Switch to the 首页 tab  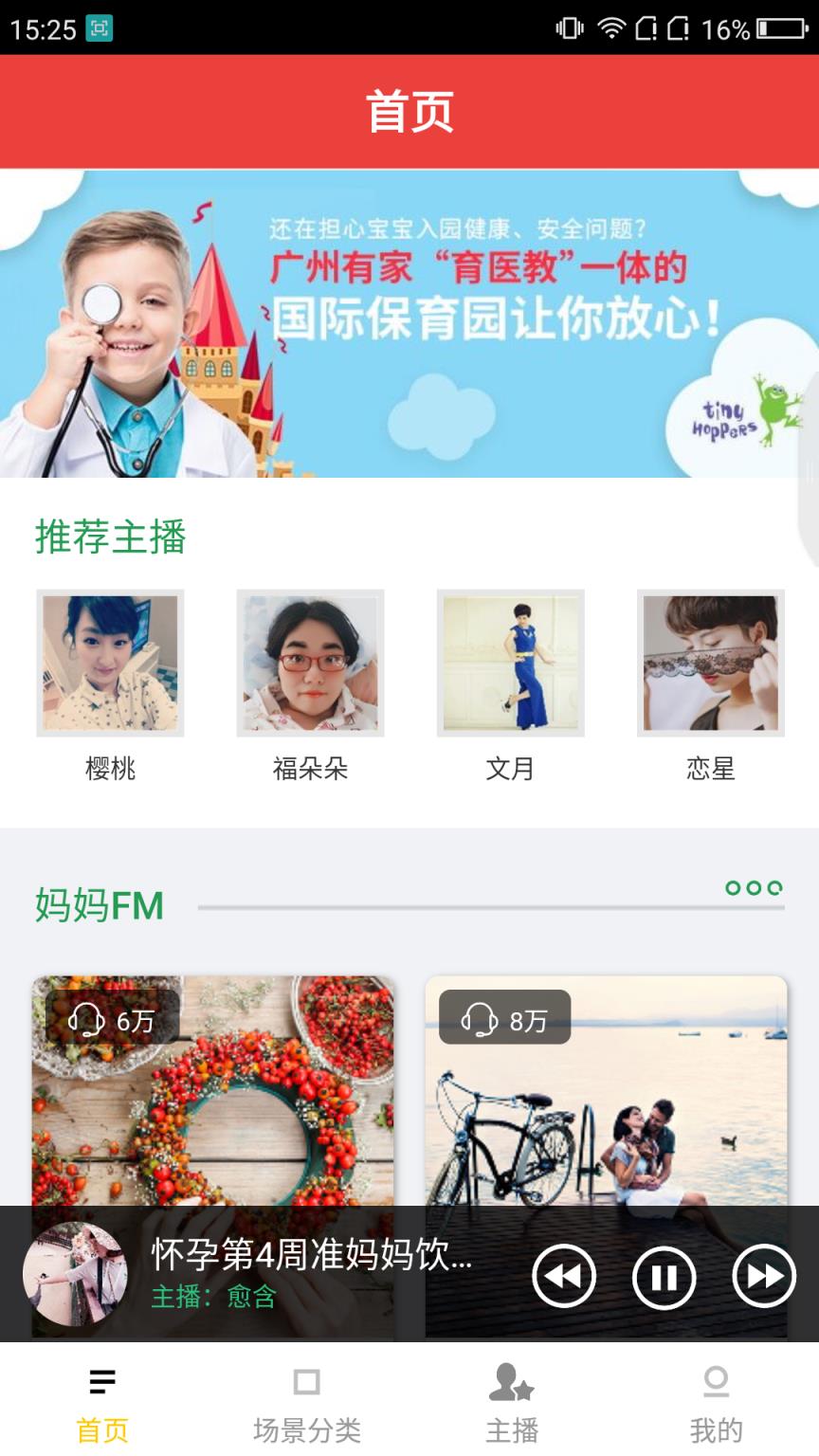tap(102, 1405)
